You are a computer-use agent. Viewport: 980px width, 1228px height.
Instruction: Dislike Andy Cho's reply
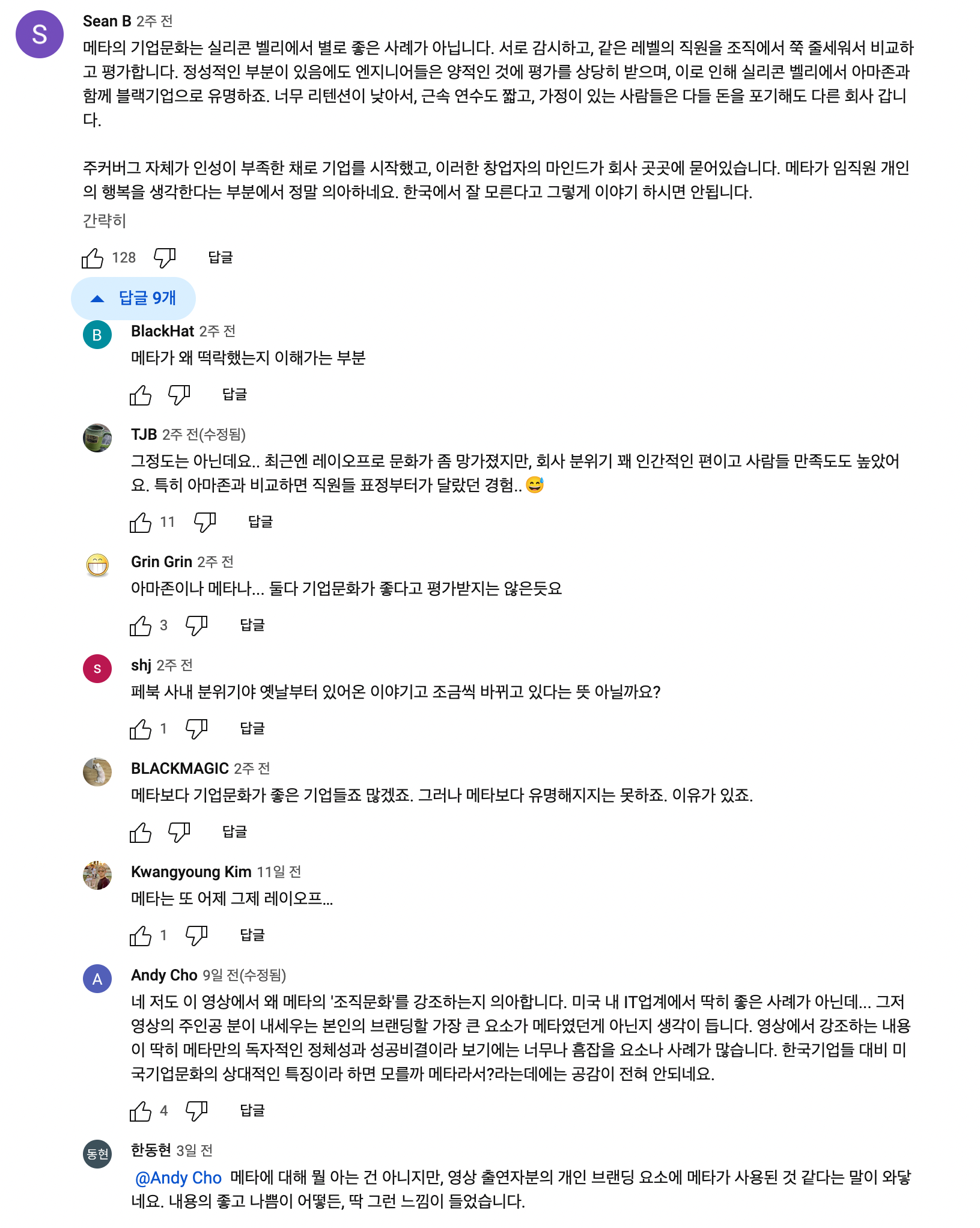pos(196,1111)
